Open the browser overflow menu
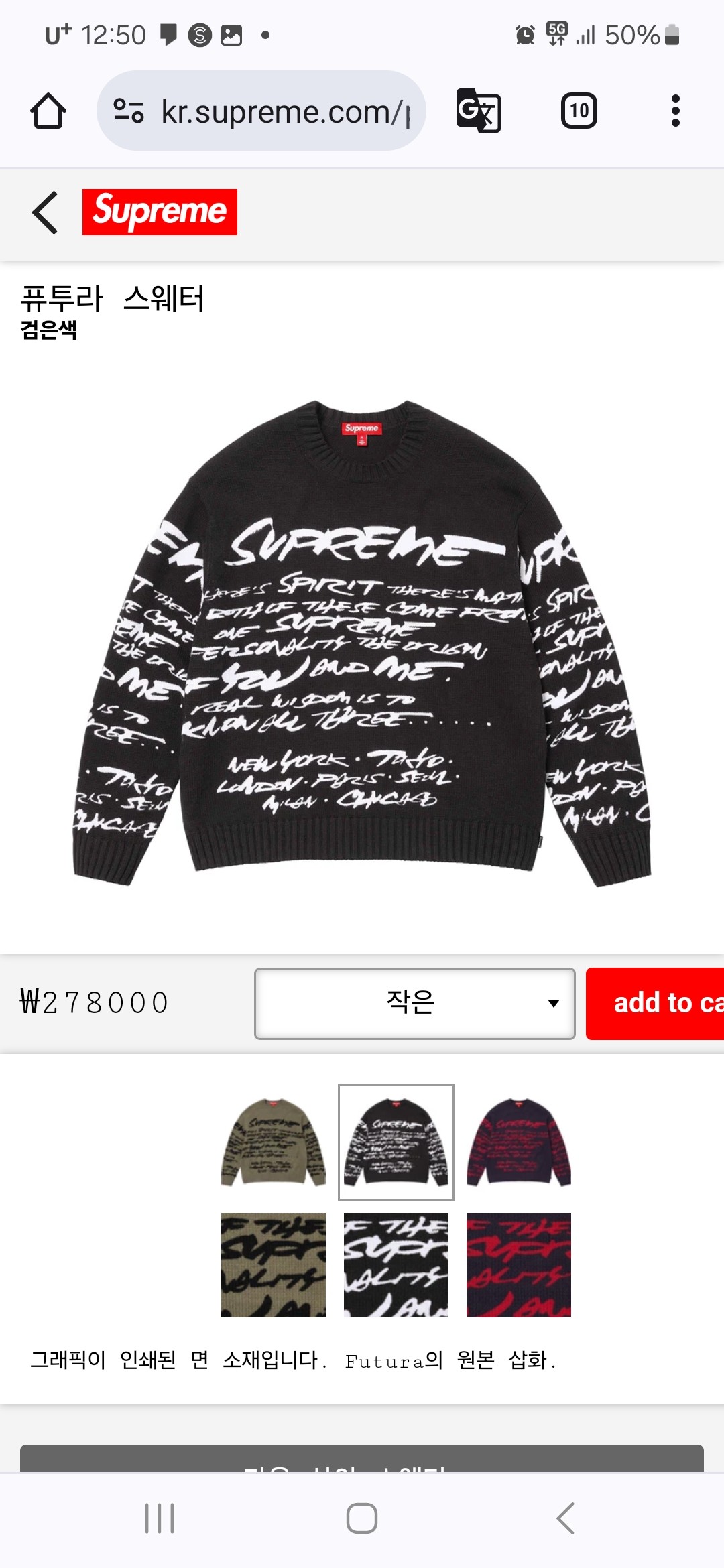 [x=675, y=111]
